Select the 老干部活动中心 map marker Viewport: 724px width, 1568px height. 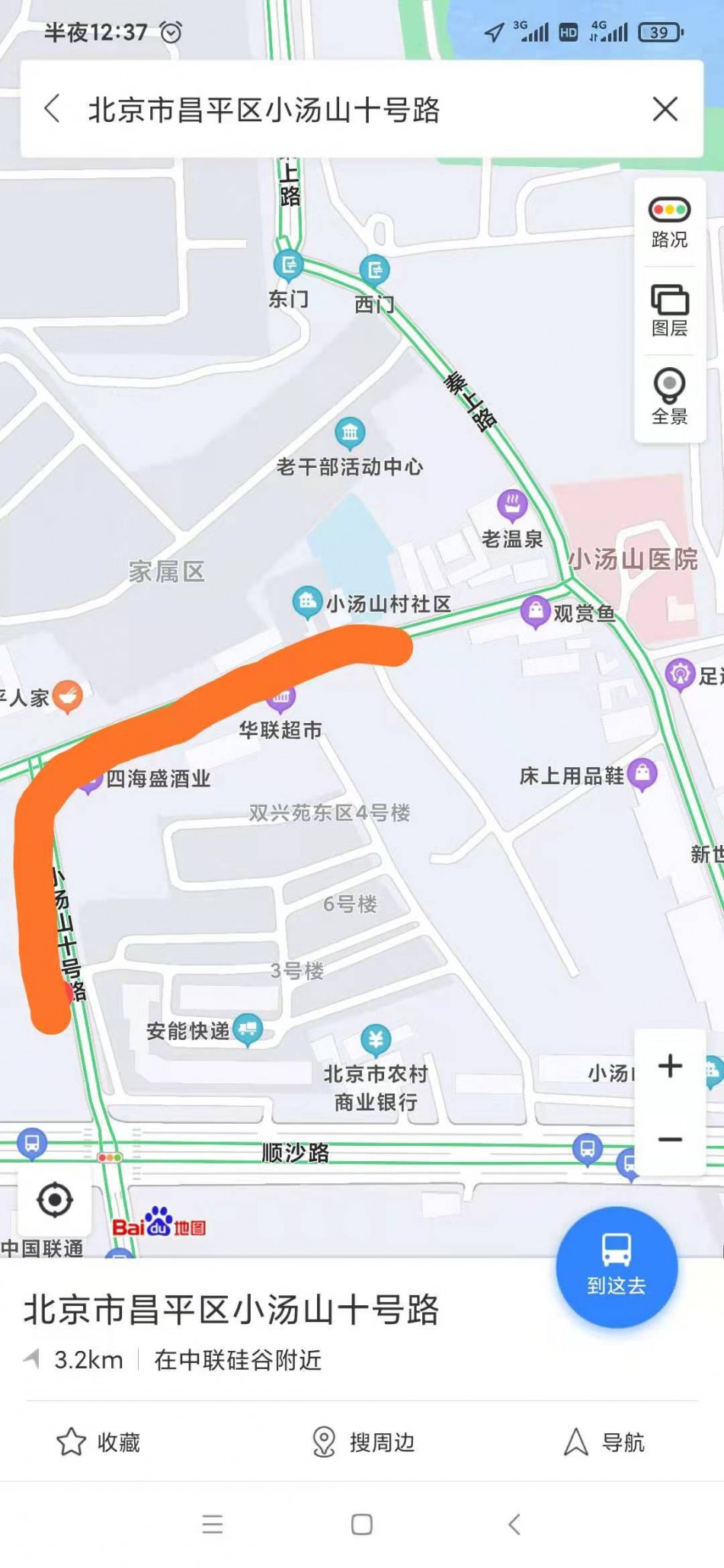coord(350,434)
